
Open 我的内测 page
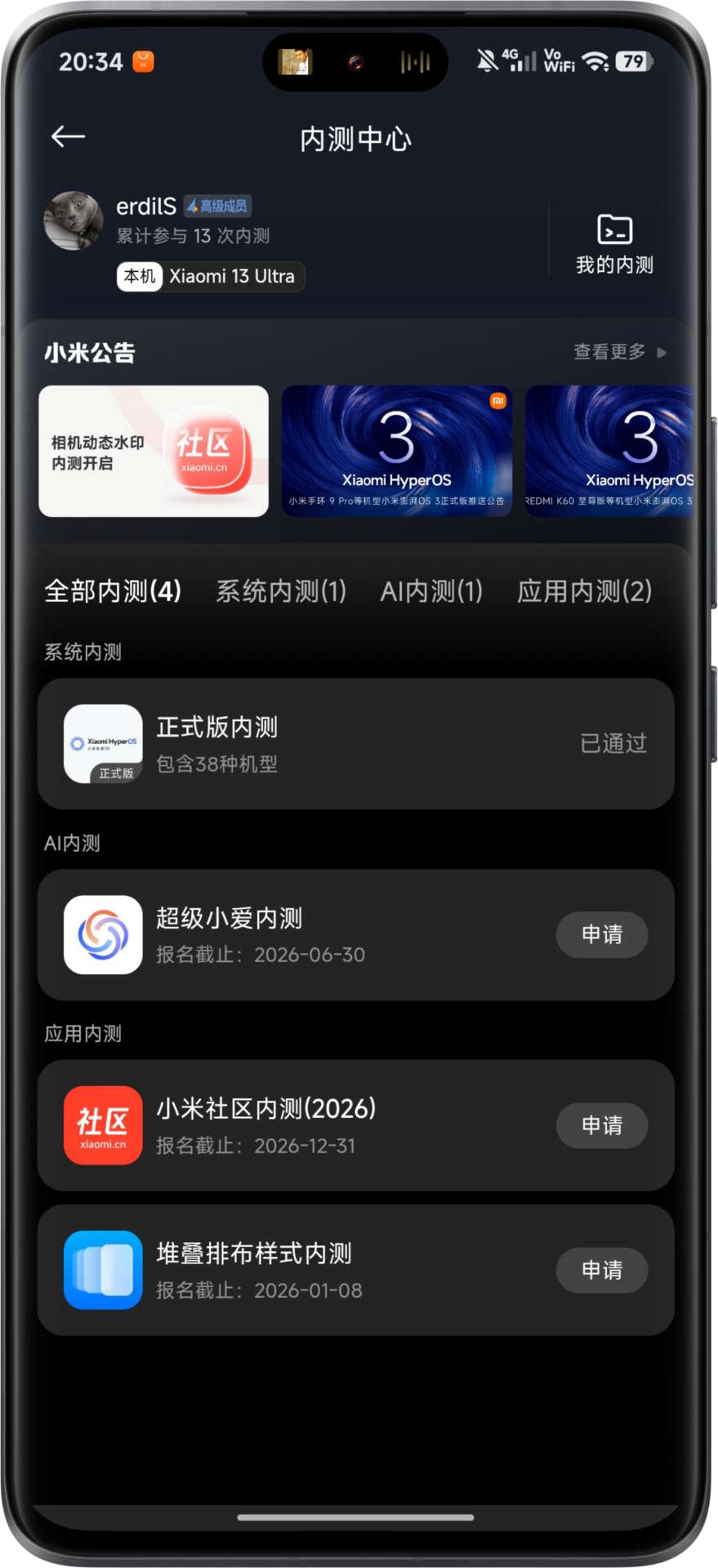pyautogui.click(x=614, y=243)
